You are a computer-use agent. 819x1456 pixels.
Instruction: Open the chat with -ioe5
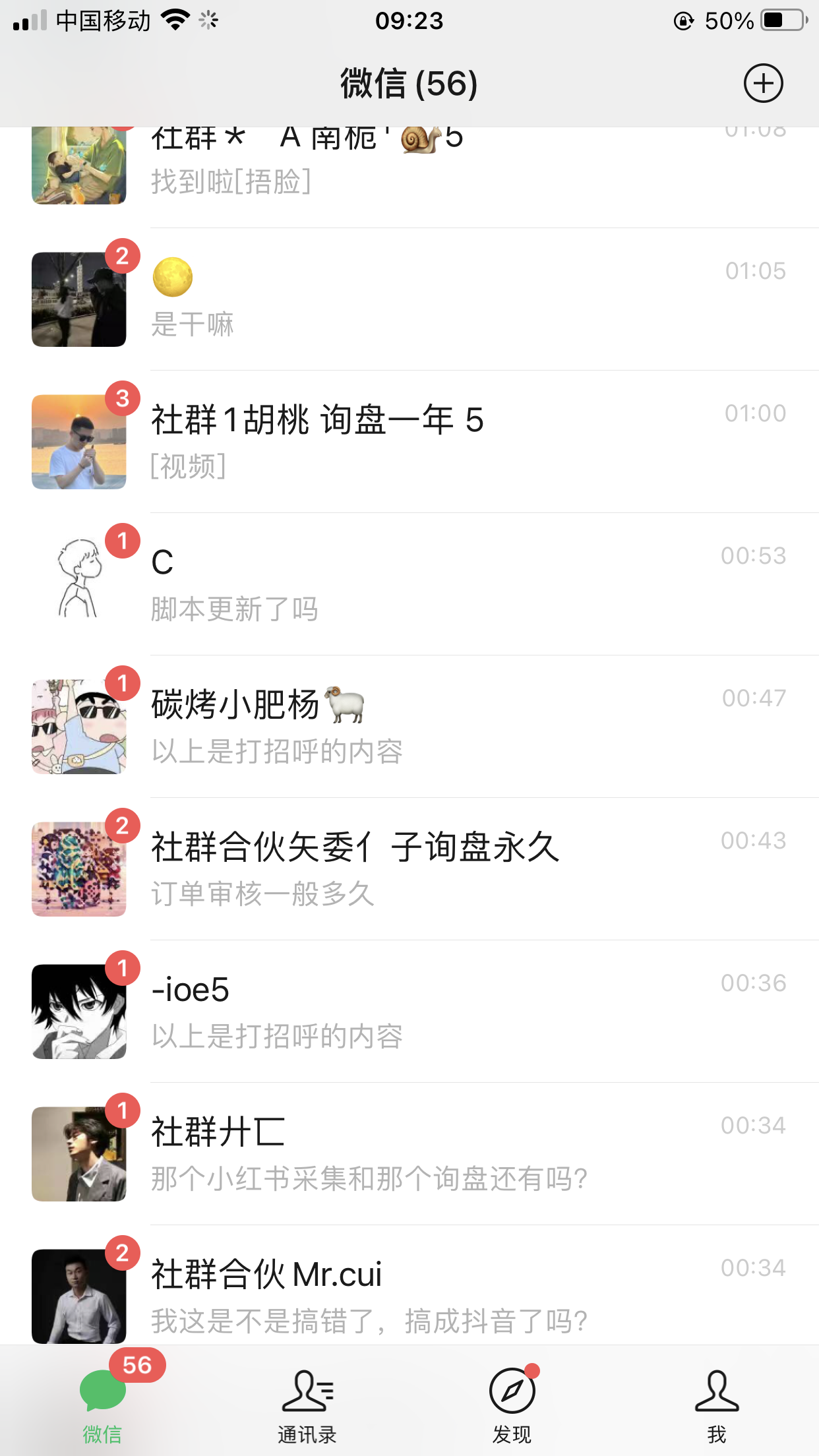coord(409,1012)
